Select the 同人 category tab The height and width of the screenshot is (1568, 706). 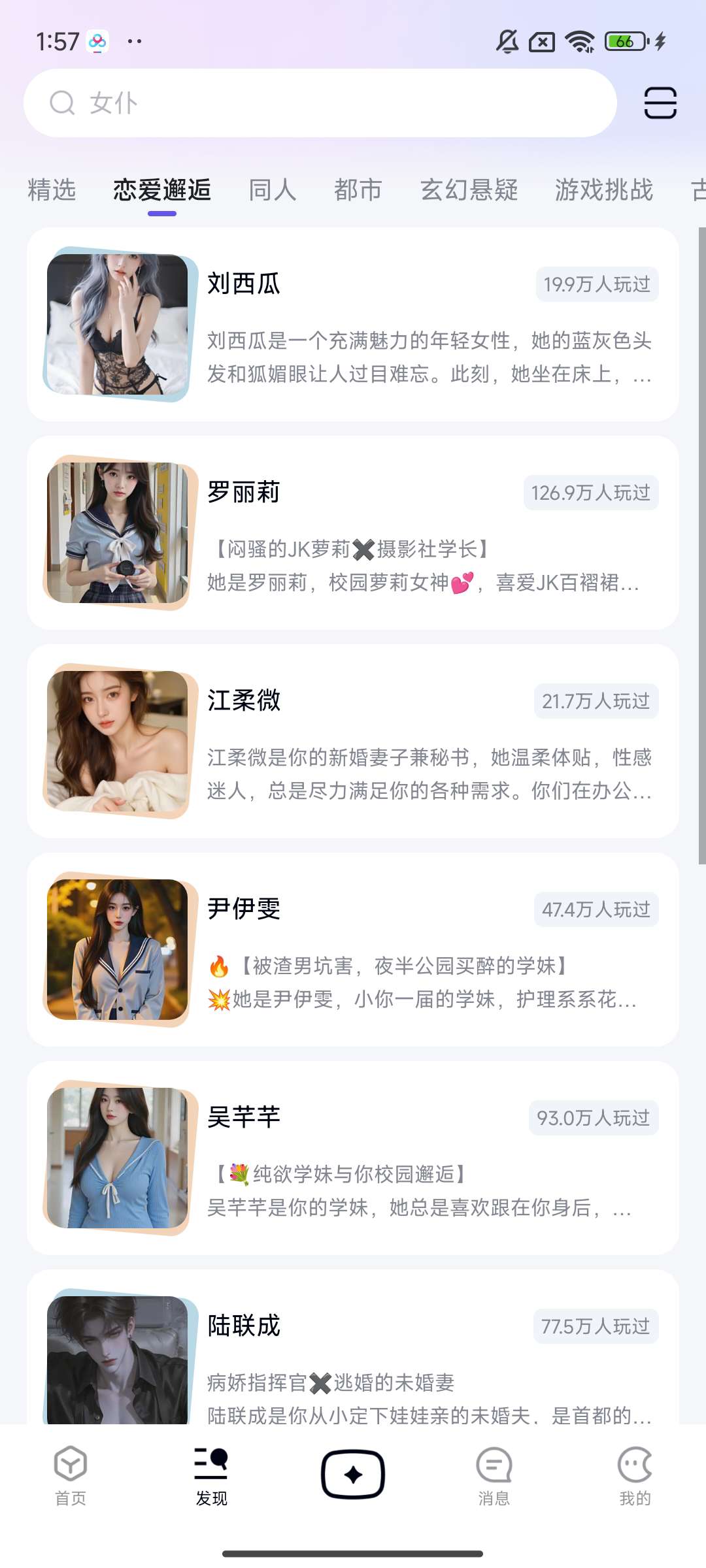272,190
